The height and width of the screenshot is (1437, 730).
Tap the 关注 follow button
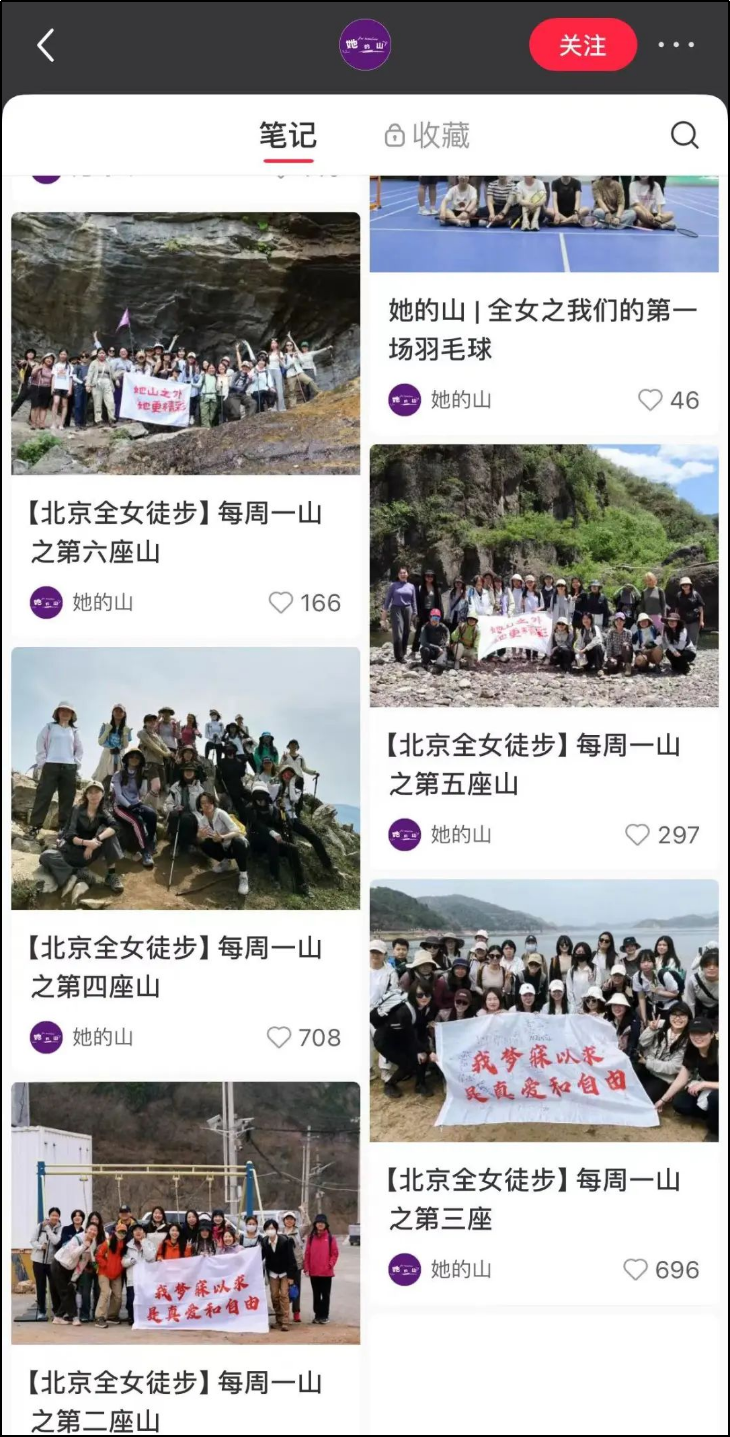[583, 45]
